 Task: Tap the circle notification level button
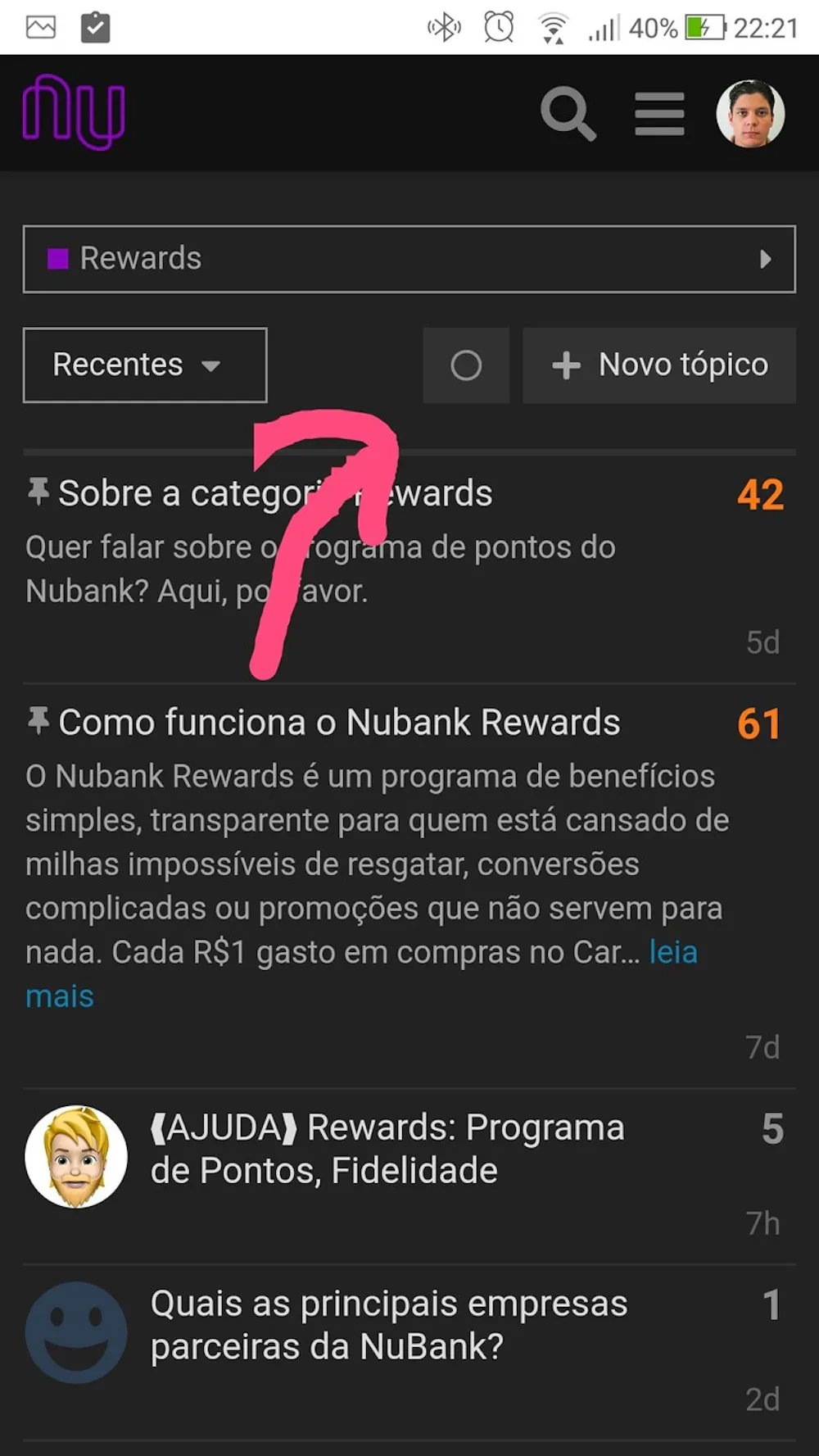pyautogui.click(x=466, y=365)
